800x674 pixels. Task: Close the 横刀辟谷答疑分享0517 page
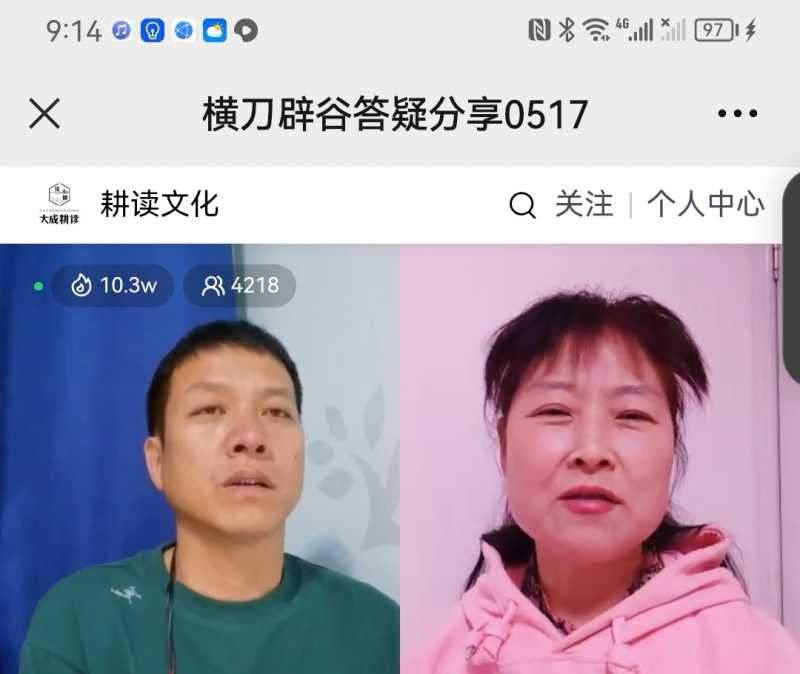pos(44,114)
